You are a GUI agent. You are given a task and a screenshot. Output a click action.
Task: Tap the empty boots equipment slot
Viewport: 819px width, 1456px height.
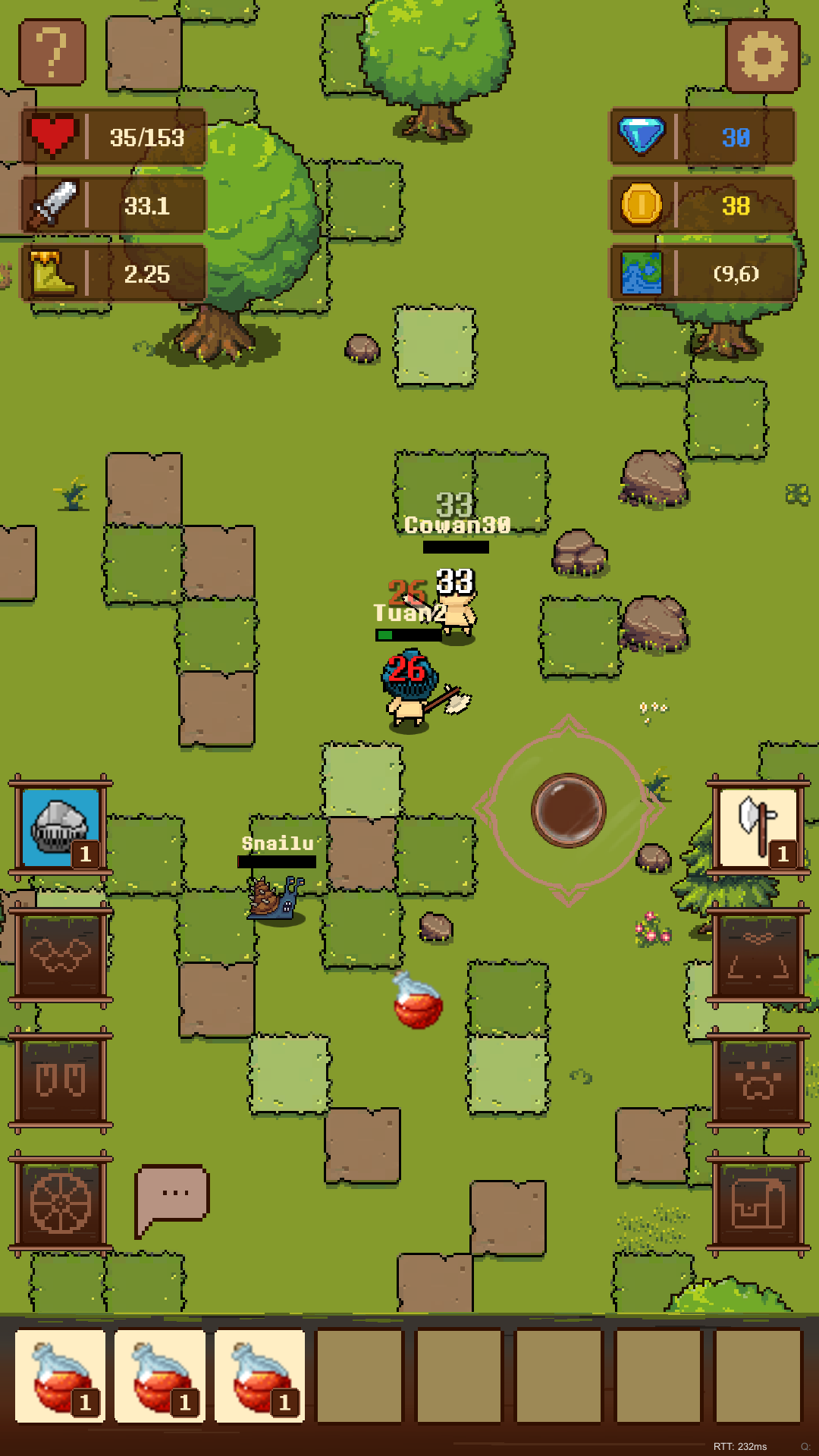[61, 1079]
